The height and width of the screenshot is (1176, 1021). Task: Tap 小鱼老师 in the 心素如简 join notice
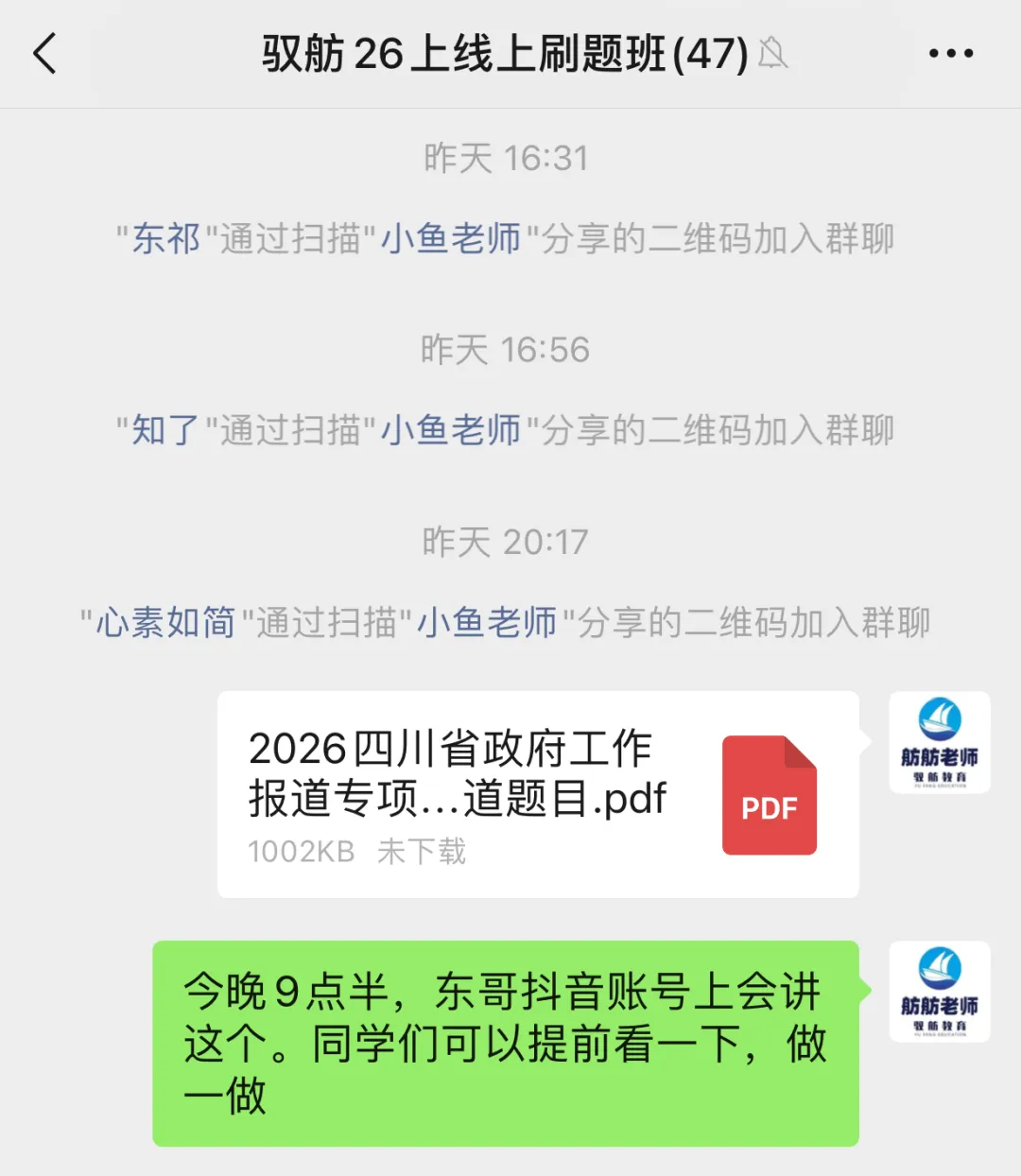487,623
